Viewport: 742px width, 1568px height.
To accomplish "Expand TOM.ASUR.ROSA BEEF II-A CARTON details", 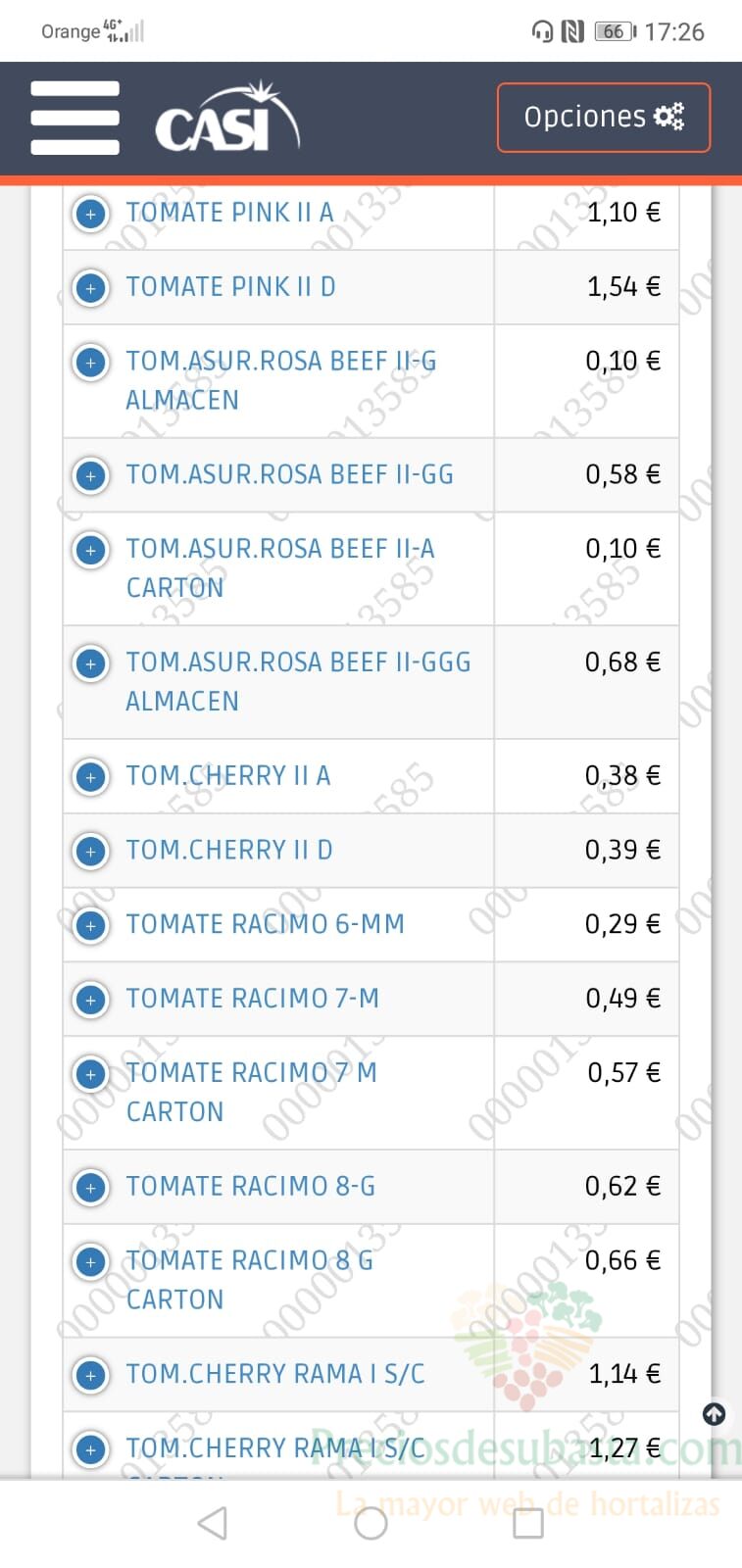I will [x=91, y=550].
